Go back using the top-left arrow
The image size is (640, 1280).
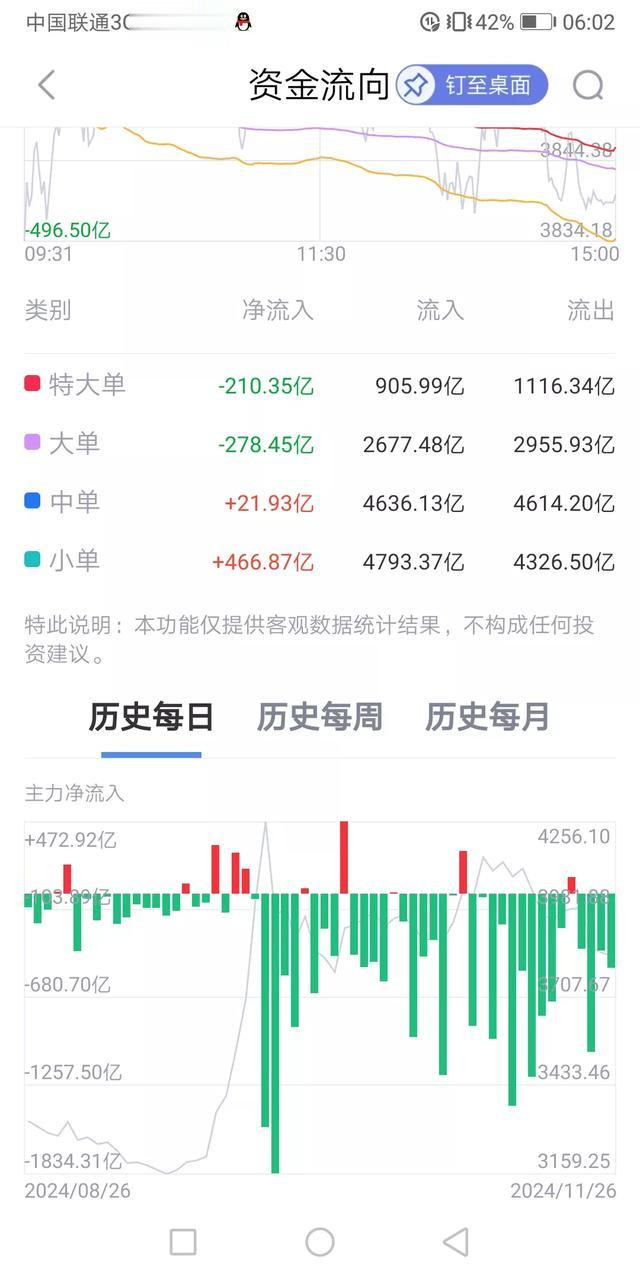coord(46,85)
